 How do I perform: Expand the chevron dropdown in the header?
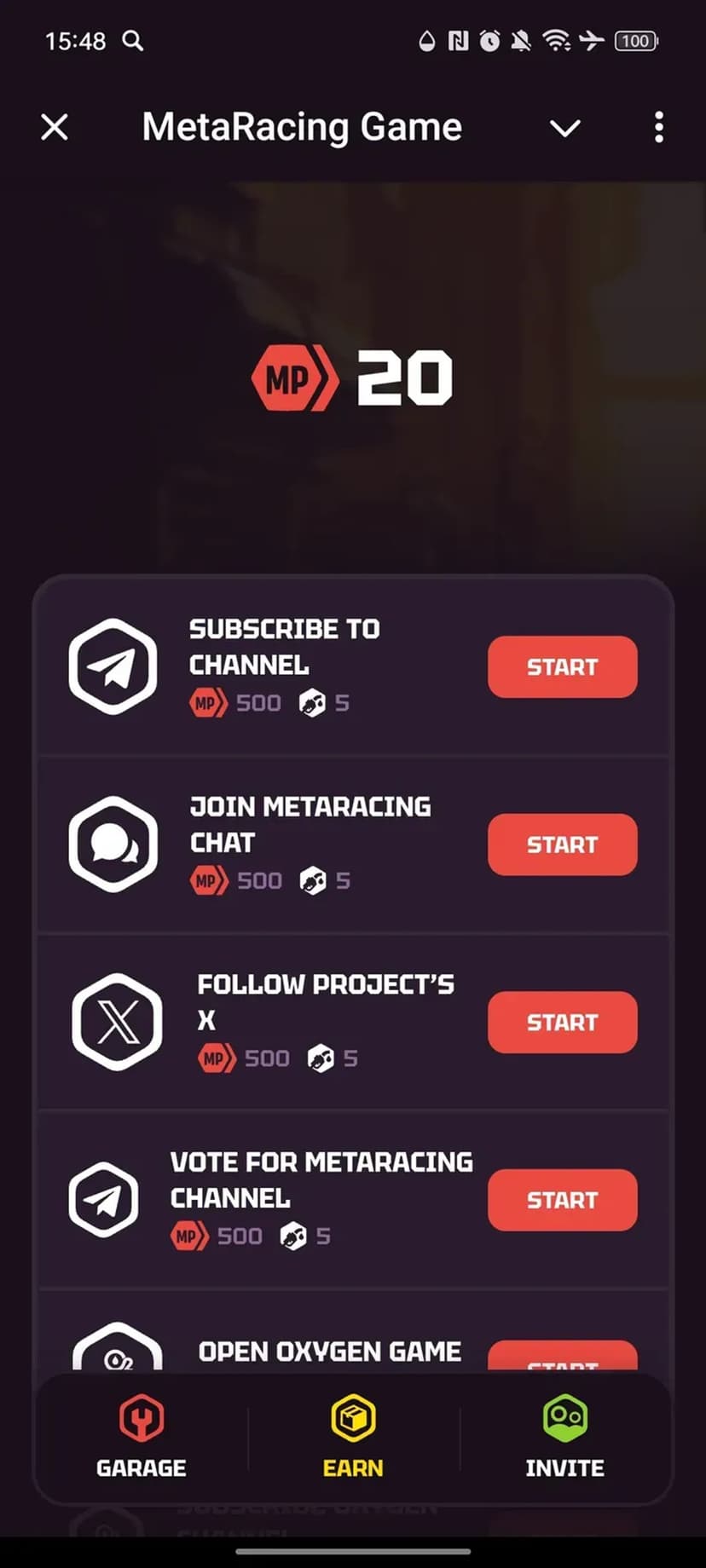coord(564,129)
